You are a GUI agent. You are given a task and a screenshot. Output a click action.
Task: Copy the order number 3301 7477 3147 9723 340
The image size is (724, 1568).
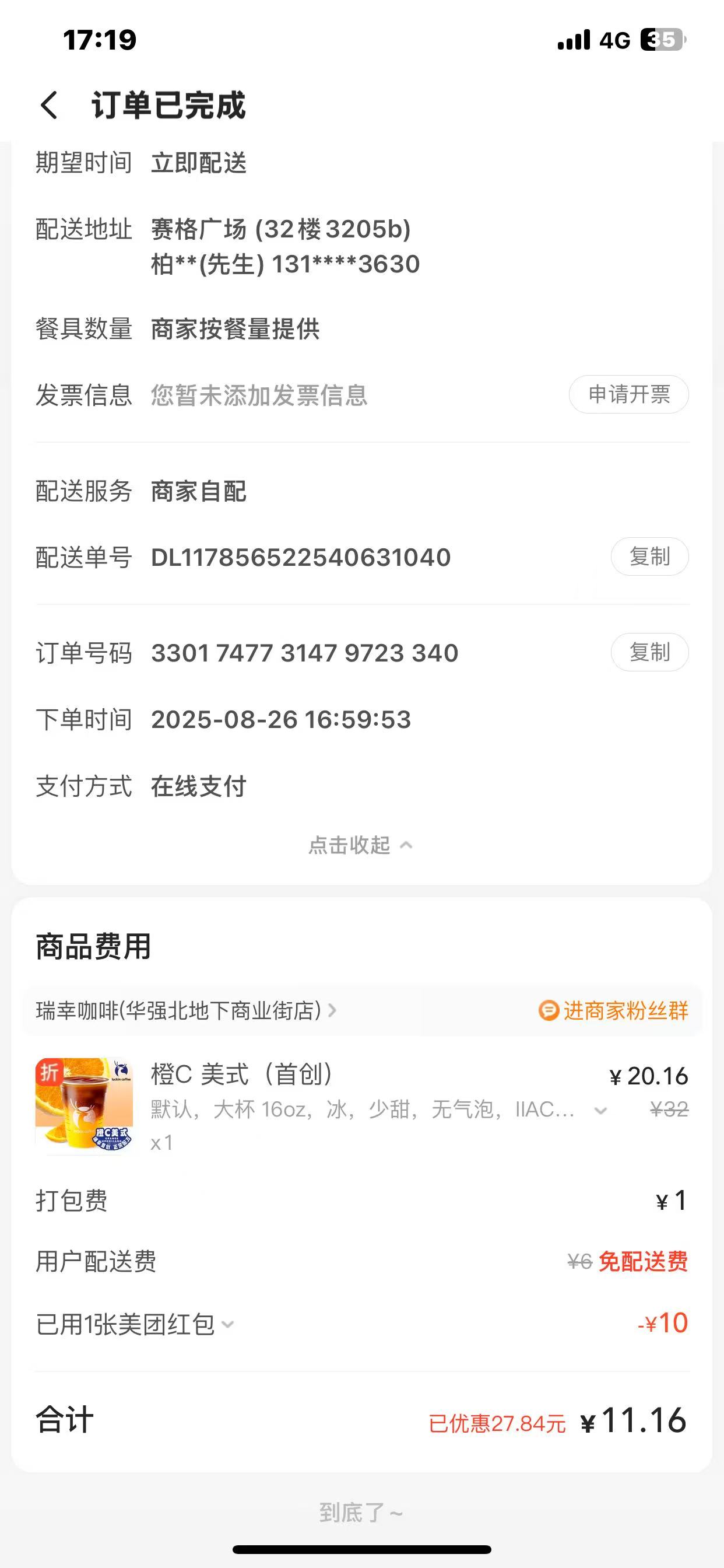click(x=649, y=653)
